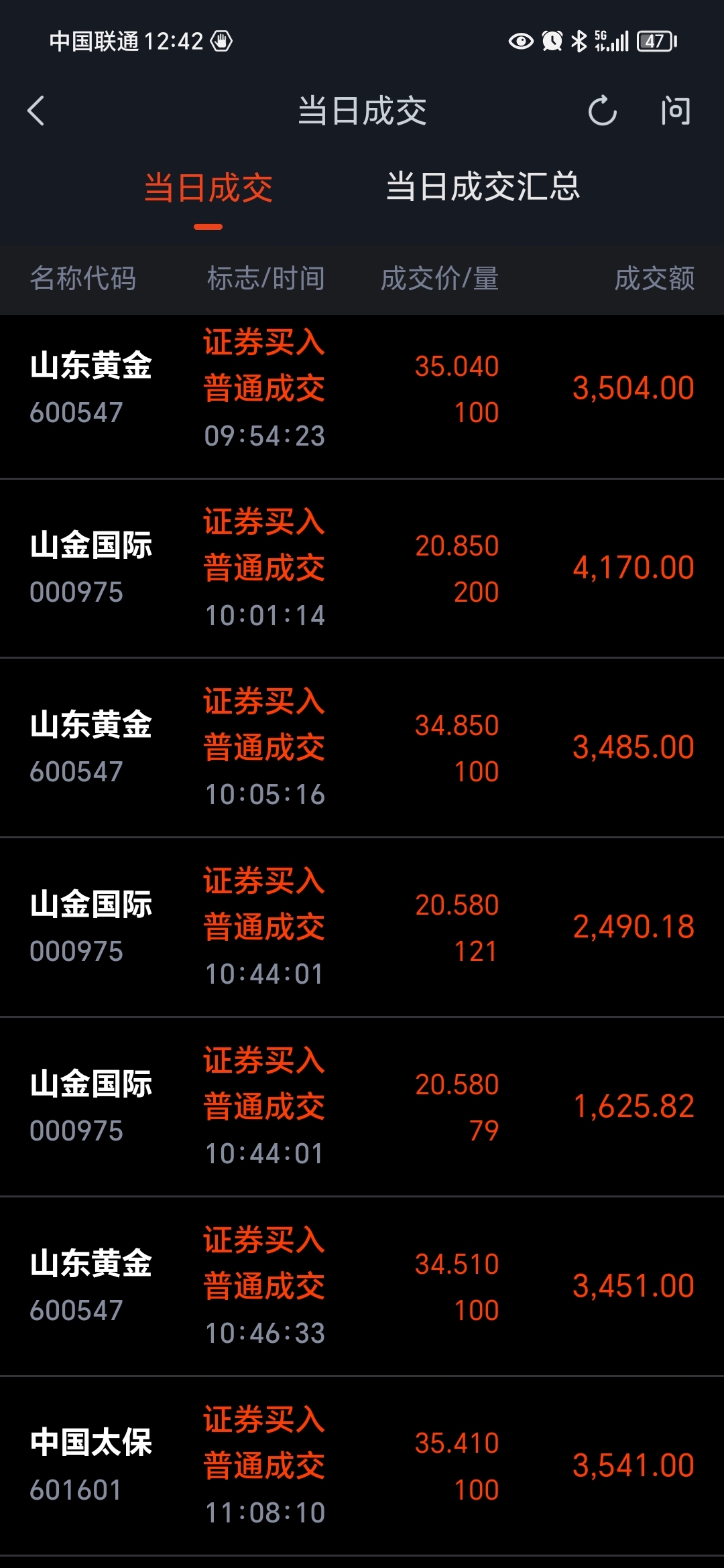
Task: Open the 问 help assistant
Action: (x=675, y=111)
